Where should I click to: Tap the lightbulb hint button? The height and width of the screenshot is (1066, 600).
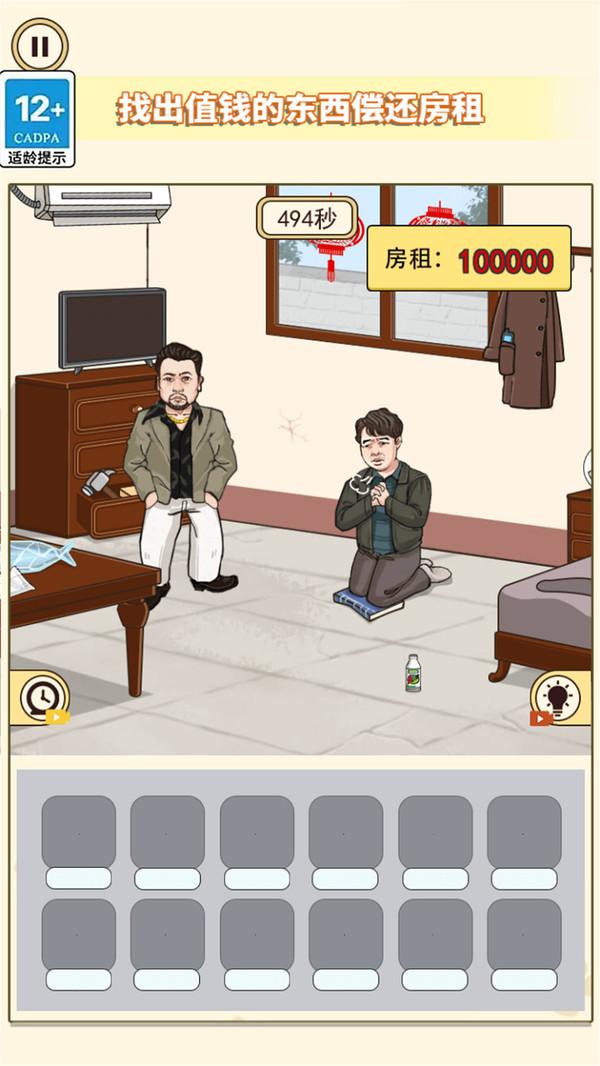coord(559,694)
